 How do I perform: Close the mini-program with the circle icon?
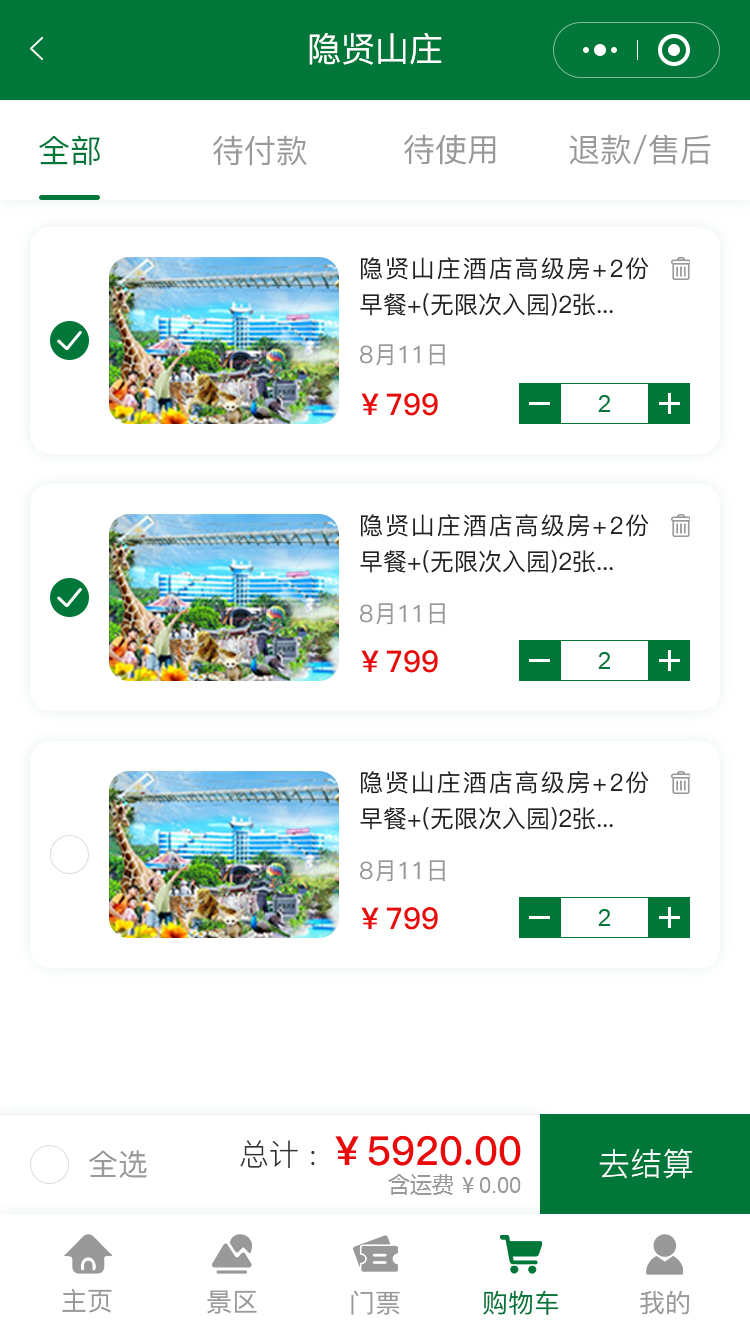coord(674,50)
